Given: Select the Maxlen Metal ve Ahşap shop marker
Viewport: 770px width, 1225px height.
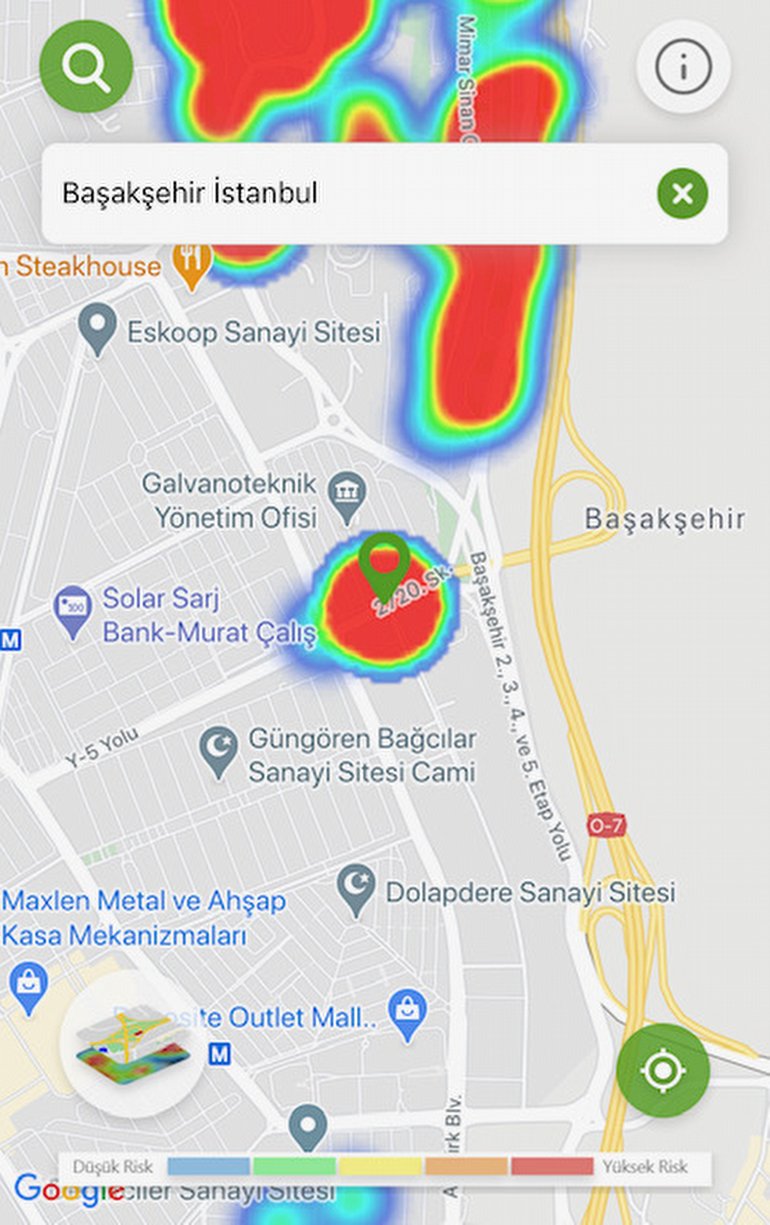Looking at the screenshot, I should pyautogui.click(x=27, y=986).
